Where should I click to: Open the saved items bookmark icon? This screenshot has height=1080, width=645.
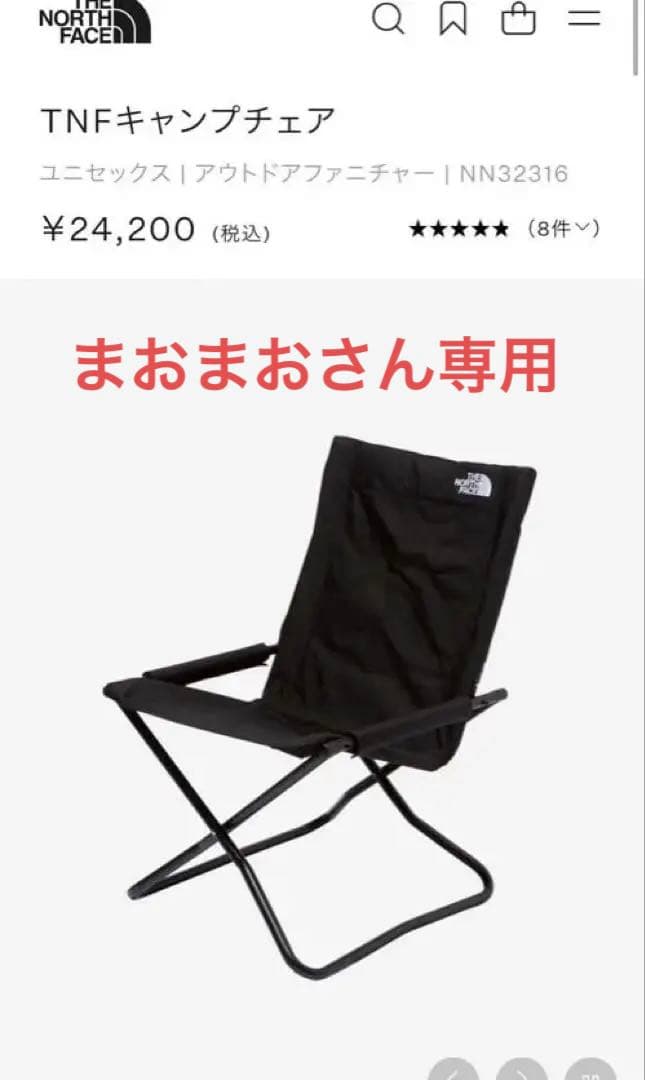click(x=453, y=19)
